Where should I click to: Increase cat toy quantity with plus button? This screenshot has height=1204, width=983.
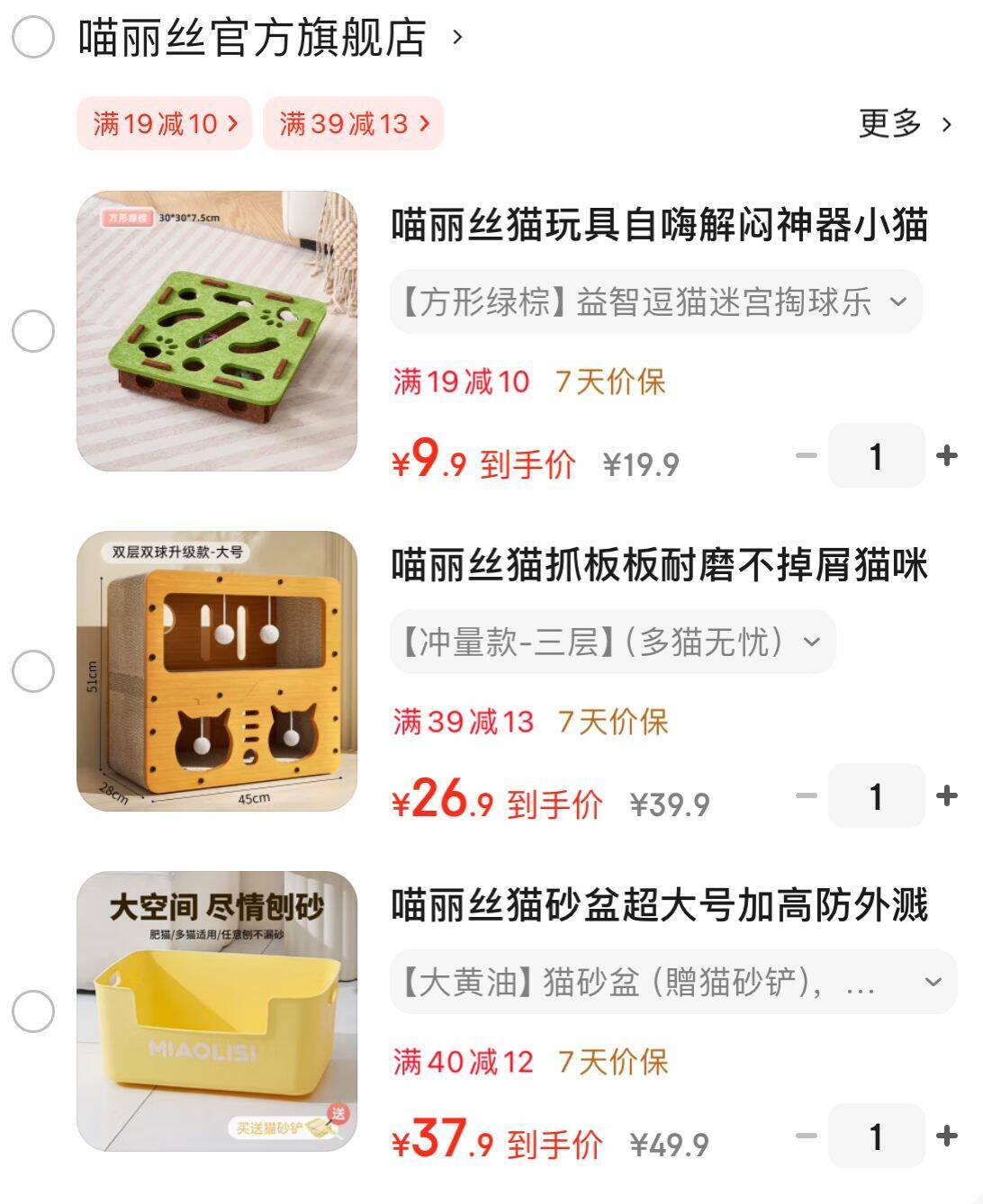click(946, 456)
